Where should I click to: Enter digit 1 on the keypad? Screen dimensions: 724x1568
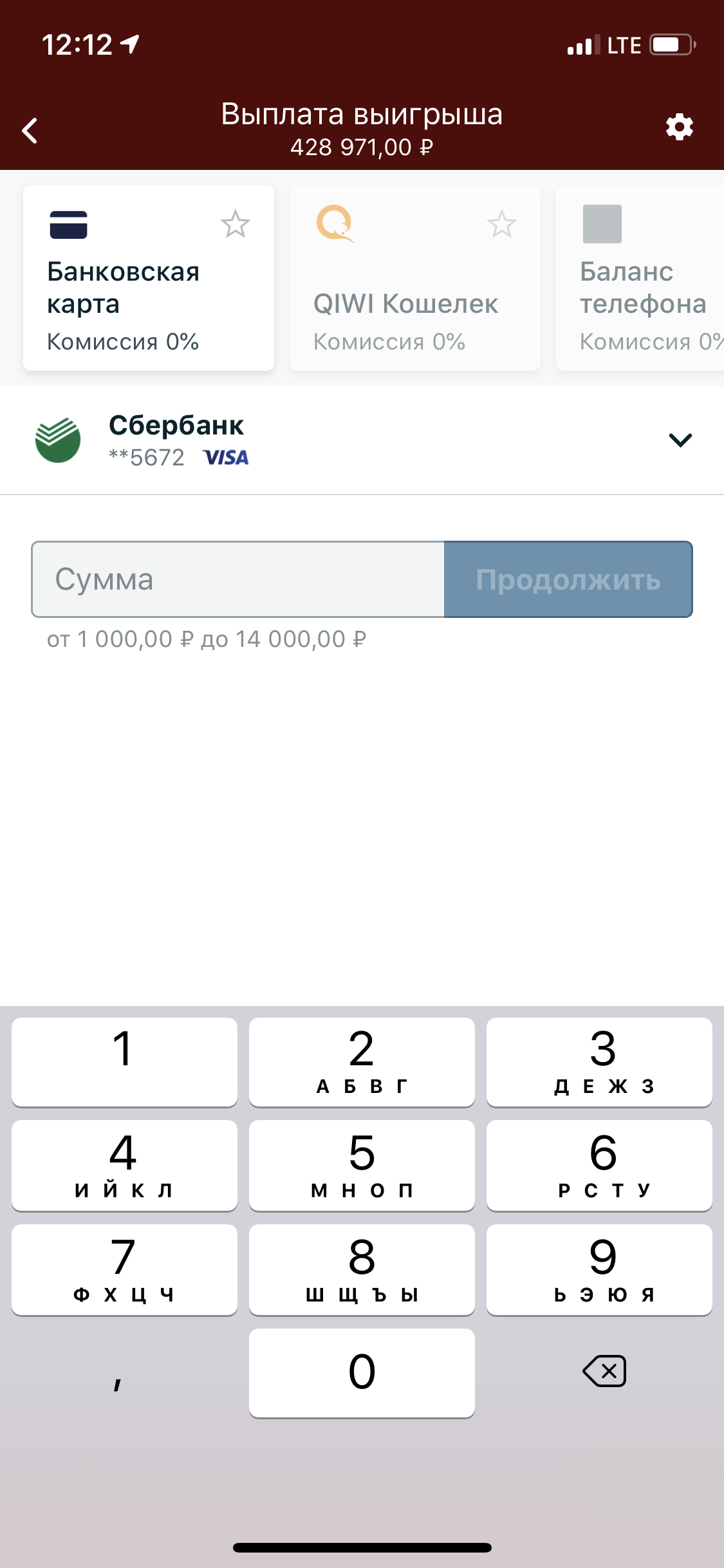[124, 1062]
